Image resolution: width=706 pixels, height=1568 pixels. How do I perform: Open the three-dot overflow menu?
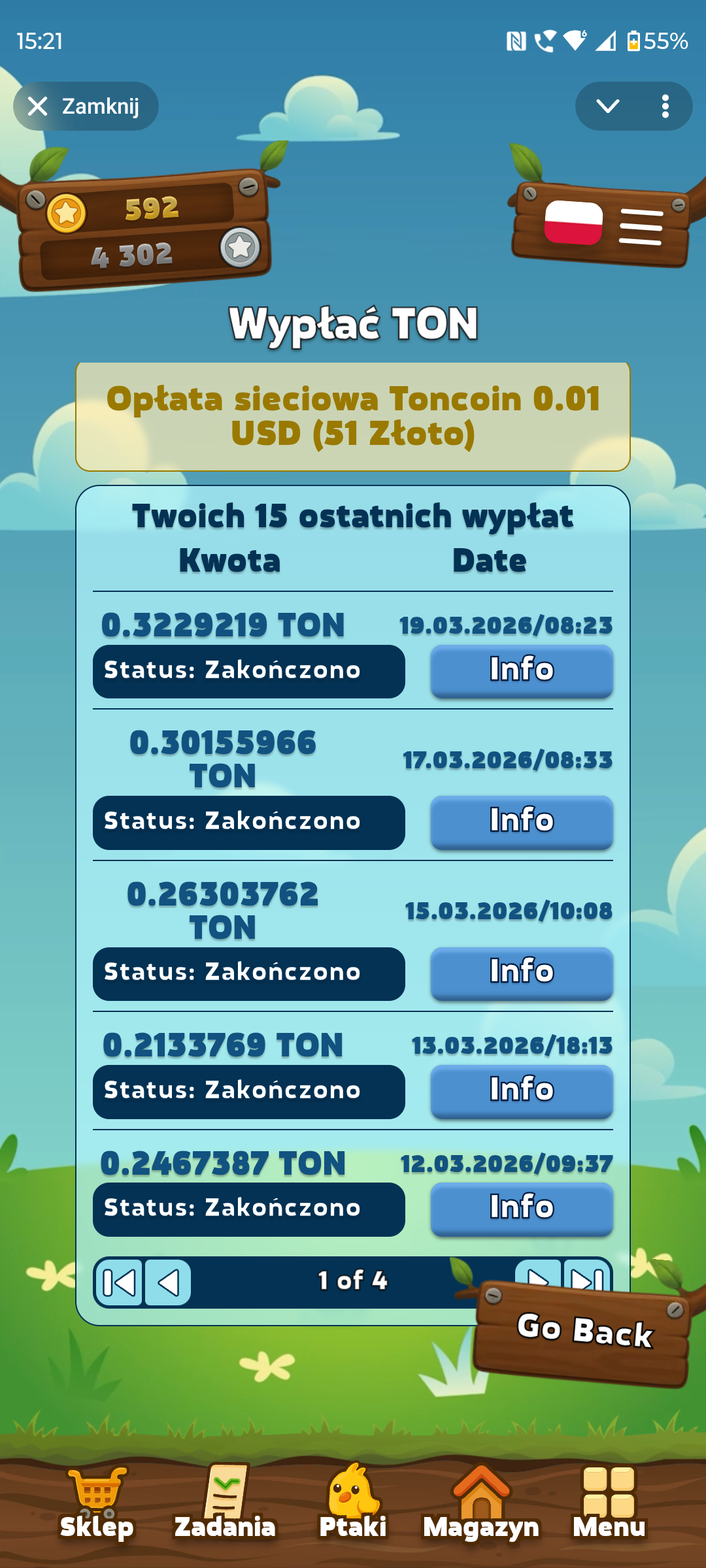(665, 106)
